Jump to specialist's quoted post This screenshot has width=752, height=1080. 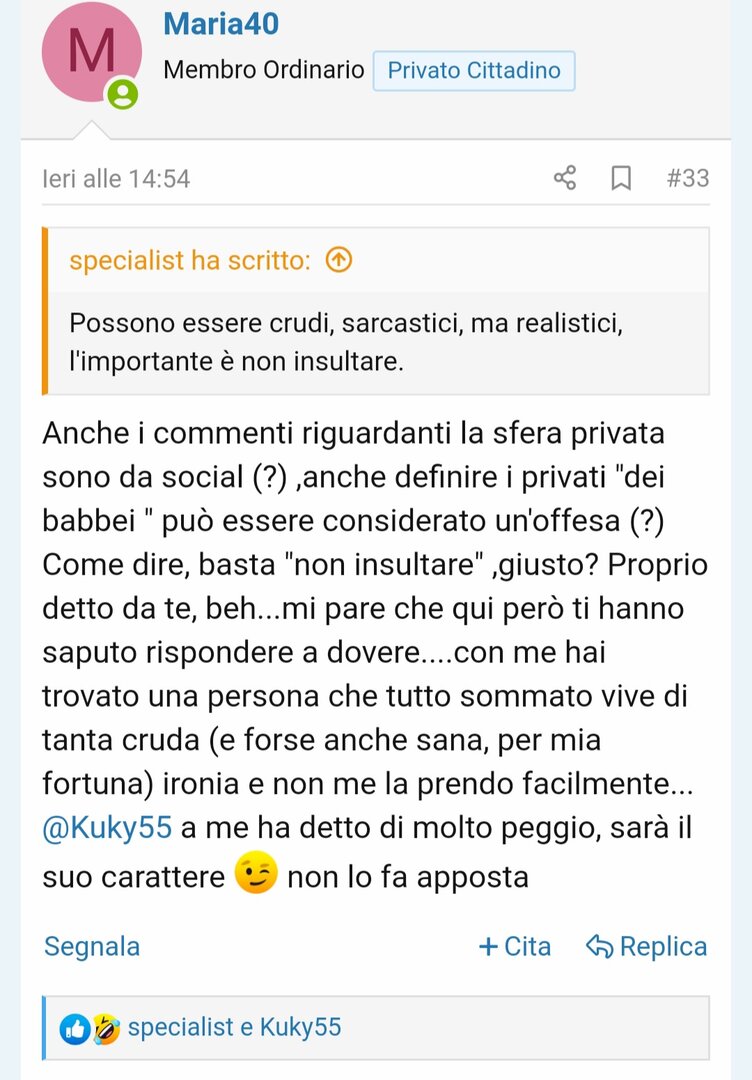(x=340, y=261)
